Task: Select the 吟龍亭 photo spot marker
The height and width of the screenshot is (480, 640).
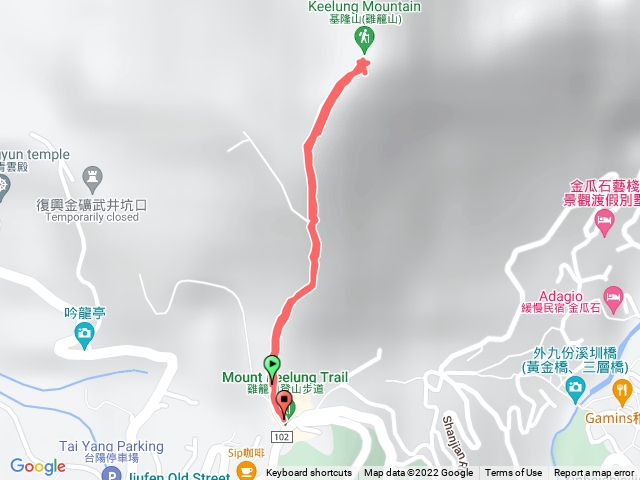Action: (85, 333)
